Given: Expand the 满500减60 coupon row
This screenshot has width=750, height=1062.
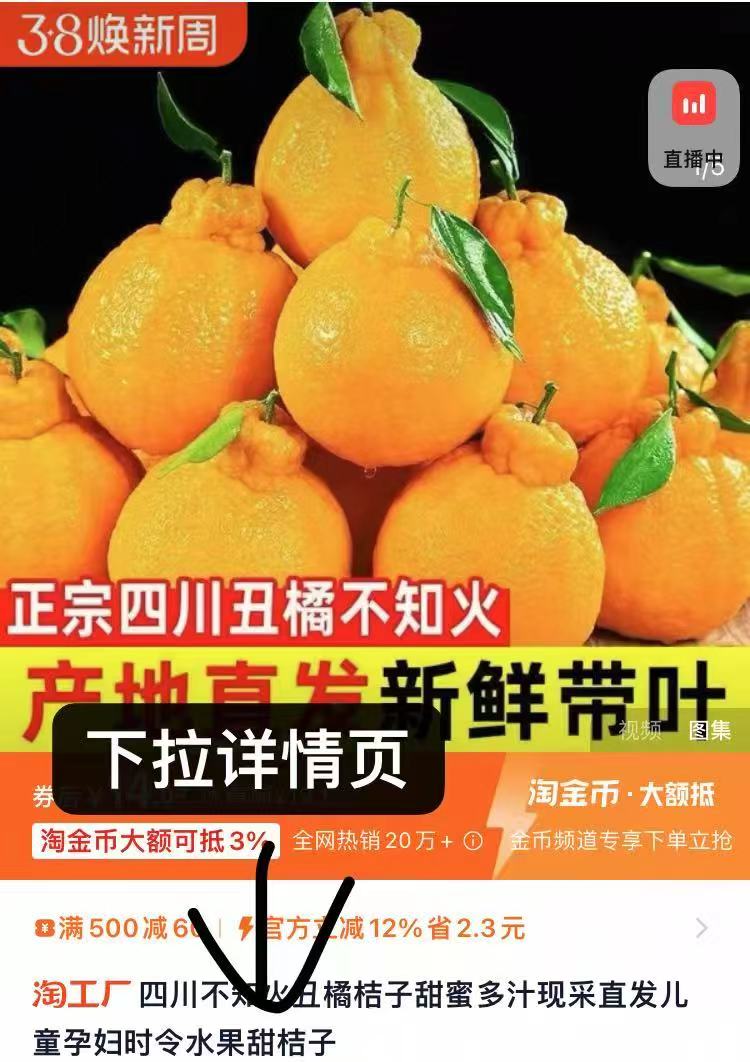Looking at the screenshot, I should 701,929.
